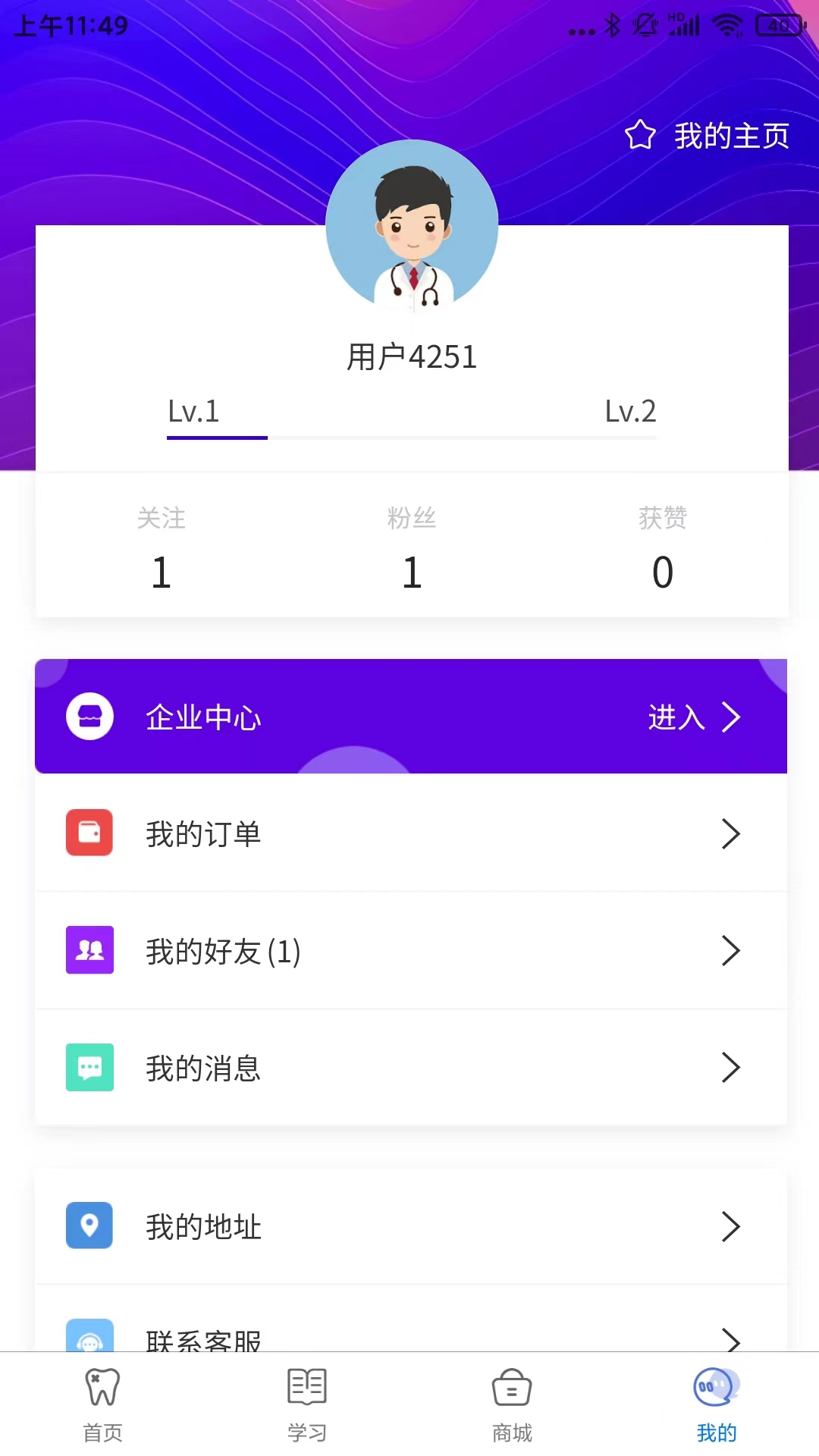
Task: Tap the doctor avatar picture
Action: coord(412,226)
